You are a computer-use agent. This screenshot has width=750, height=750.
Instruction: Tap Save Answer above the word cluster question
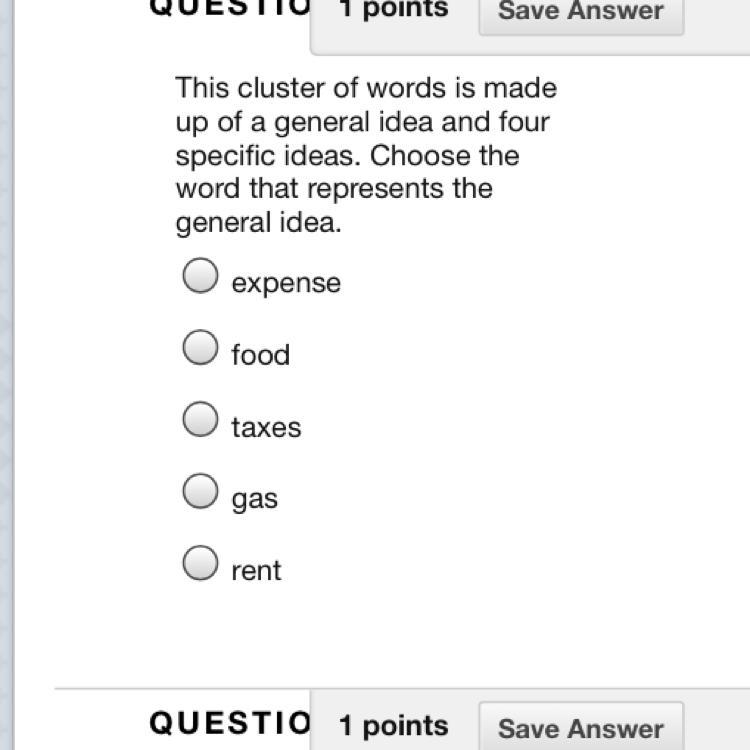(580, 13)
